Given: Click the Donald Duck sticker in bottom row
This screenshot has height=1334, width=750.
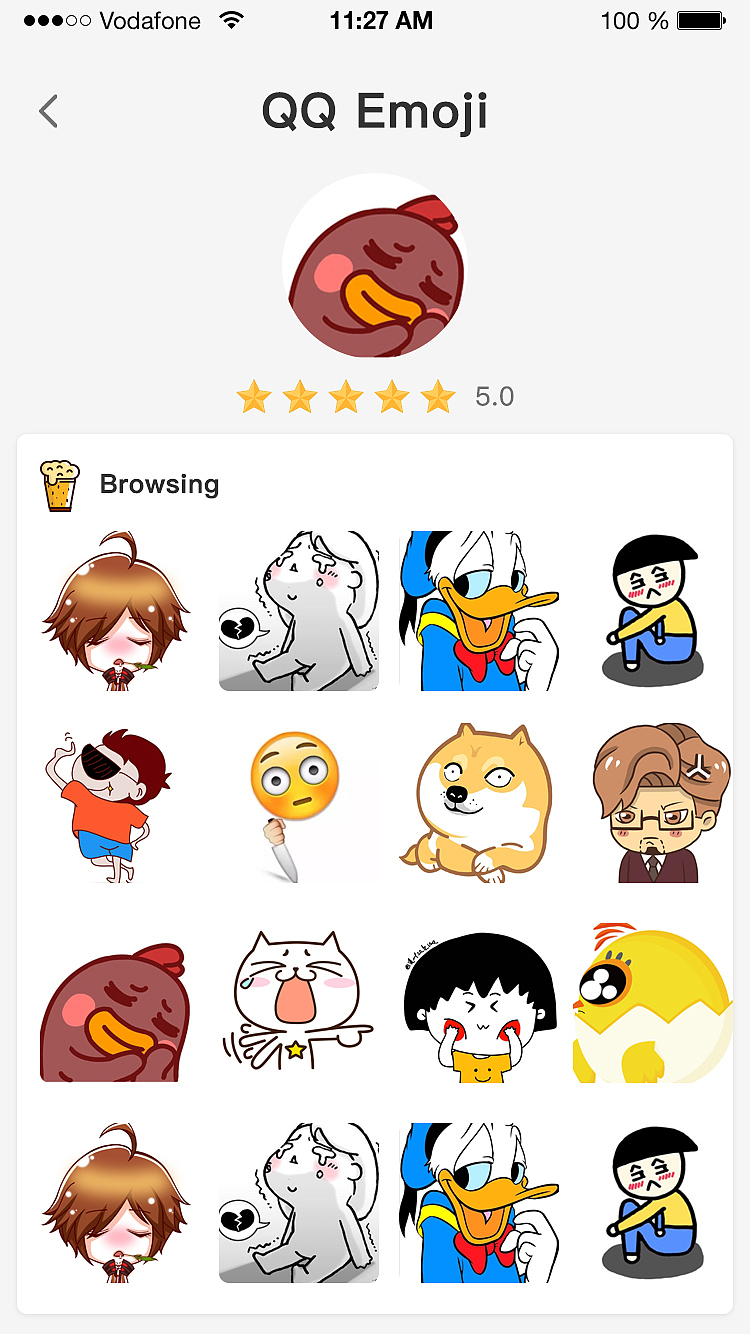Looking at the screenshot, I should pyautogui.click(x=480, y=1200).
